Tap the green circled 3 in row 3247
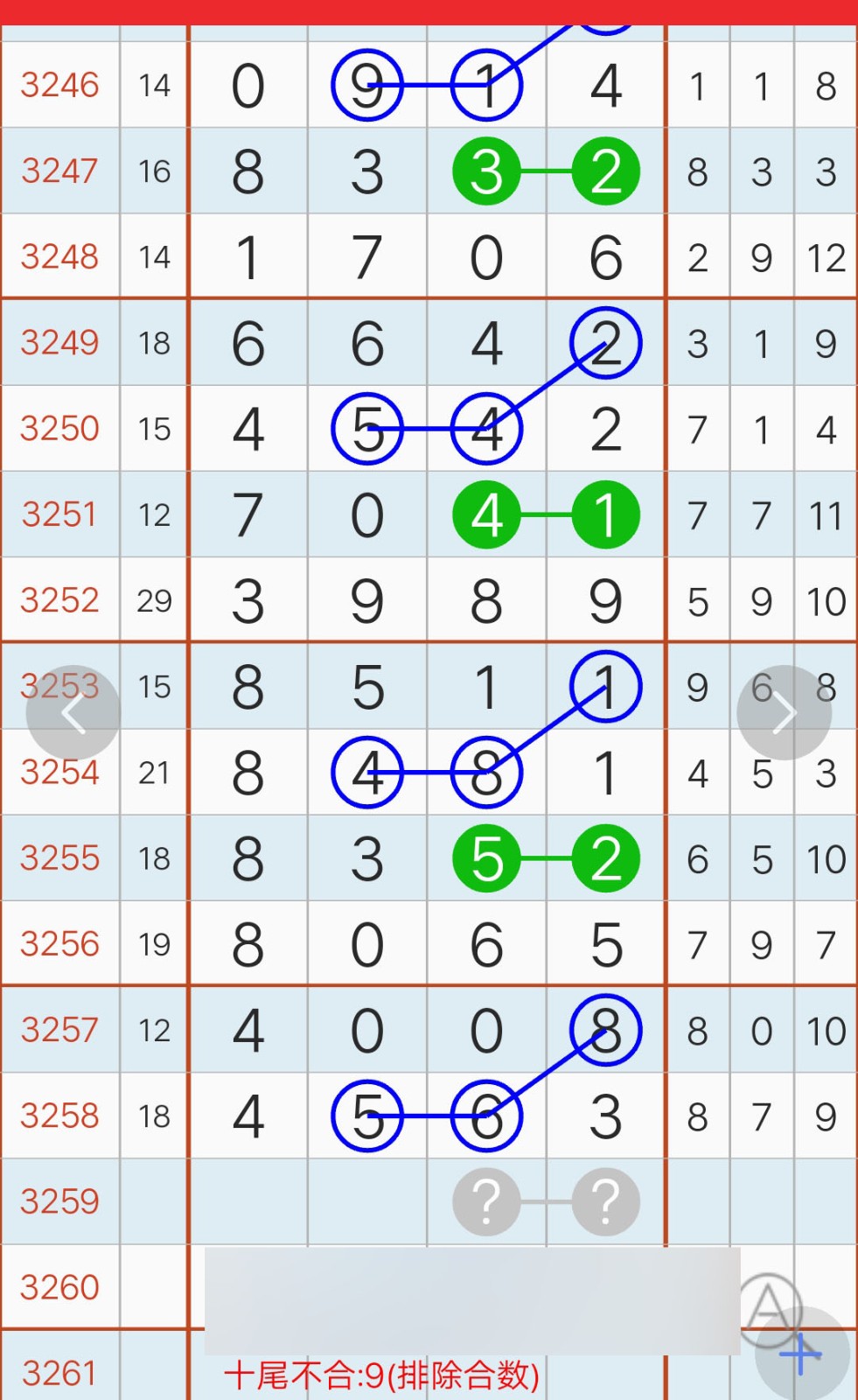The image size is (858, 1400). coord(487,171)
